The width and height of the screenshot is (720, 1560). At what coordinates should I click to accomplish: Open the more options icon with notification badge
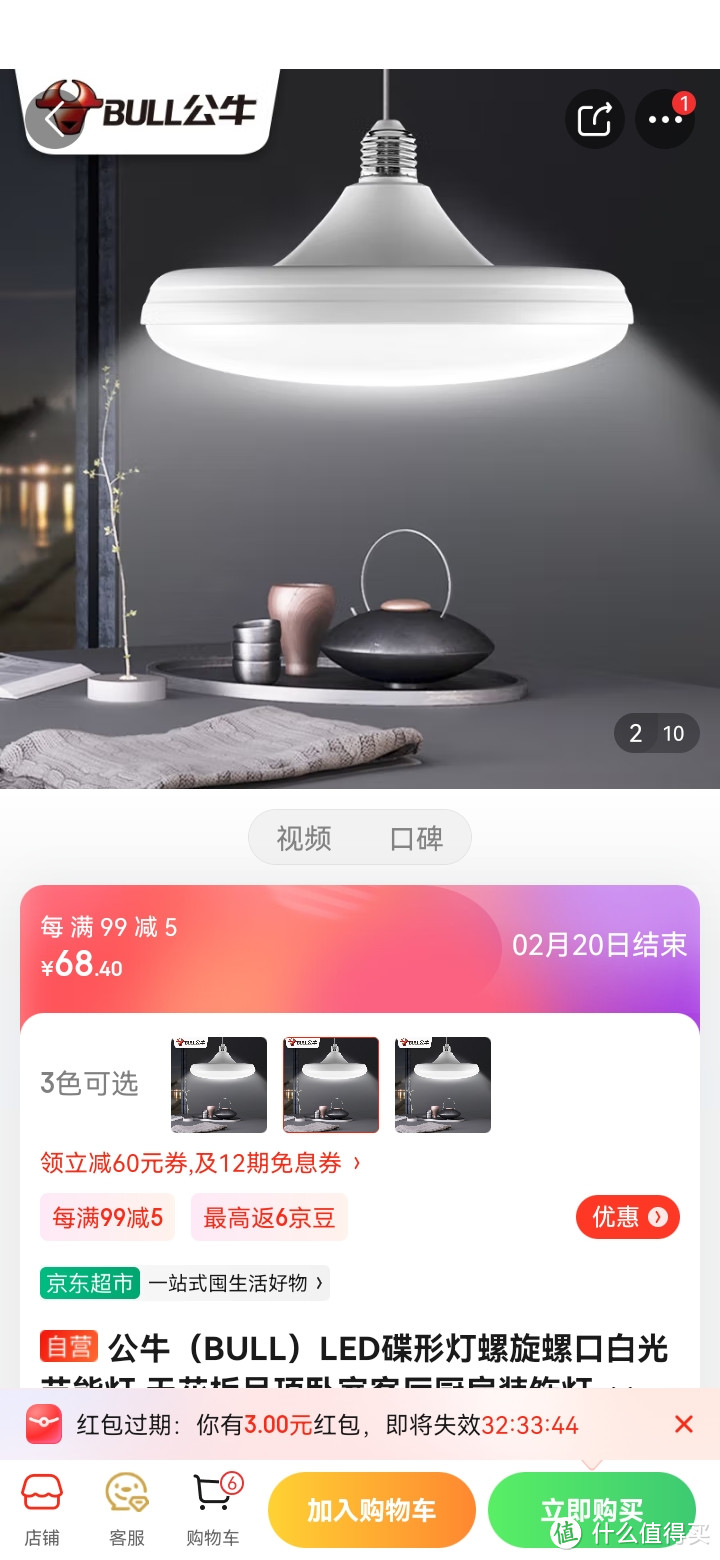coord(665,121)
